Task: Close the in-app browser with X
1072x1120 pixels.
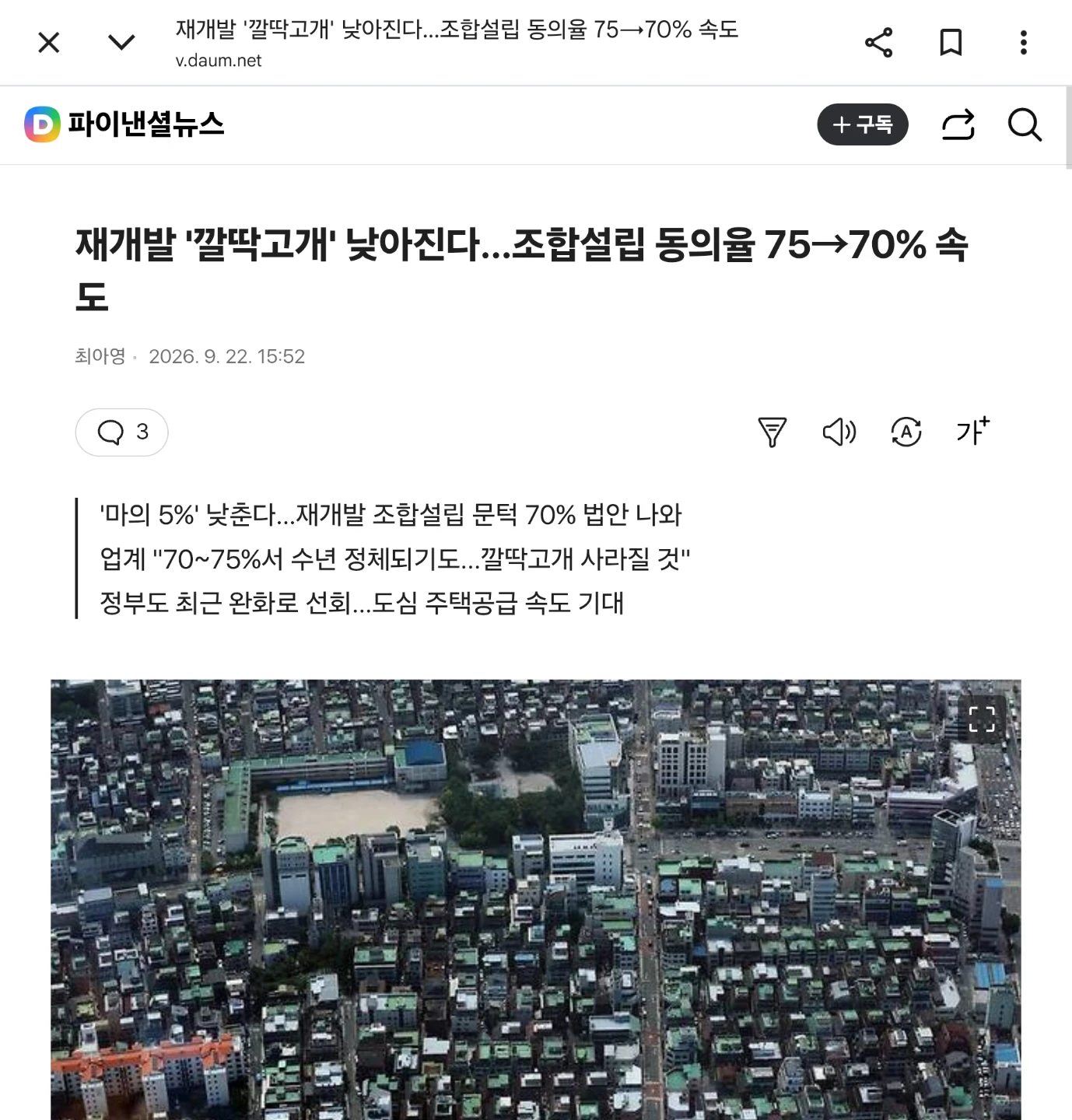Action: click(49, 43)
